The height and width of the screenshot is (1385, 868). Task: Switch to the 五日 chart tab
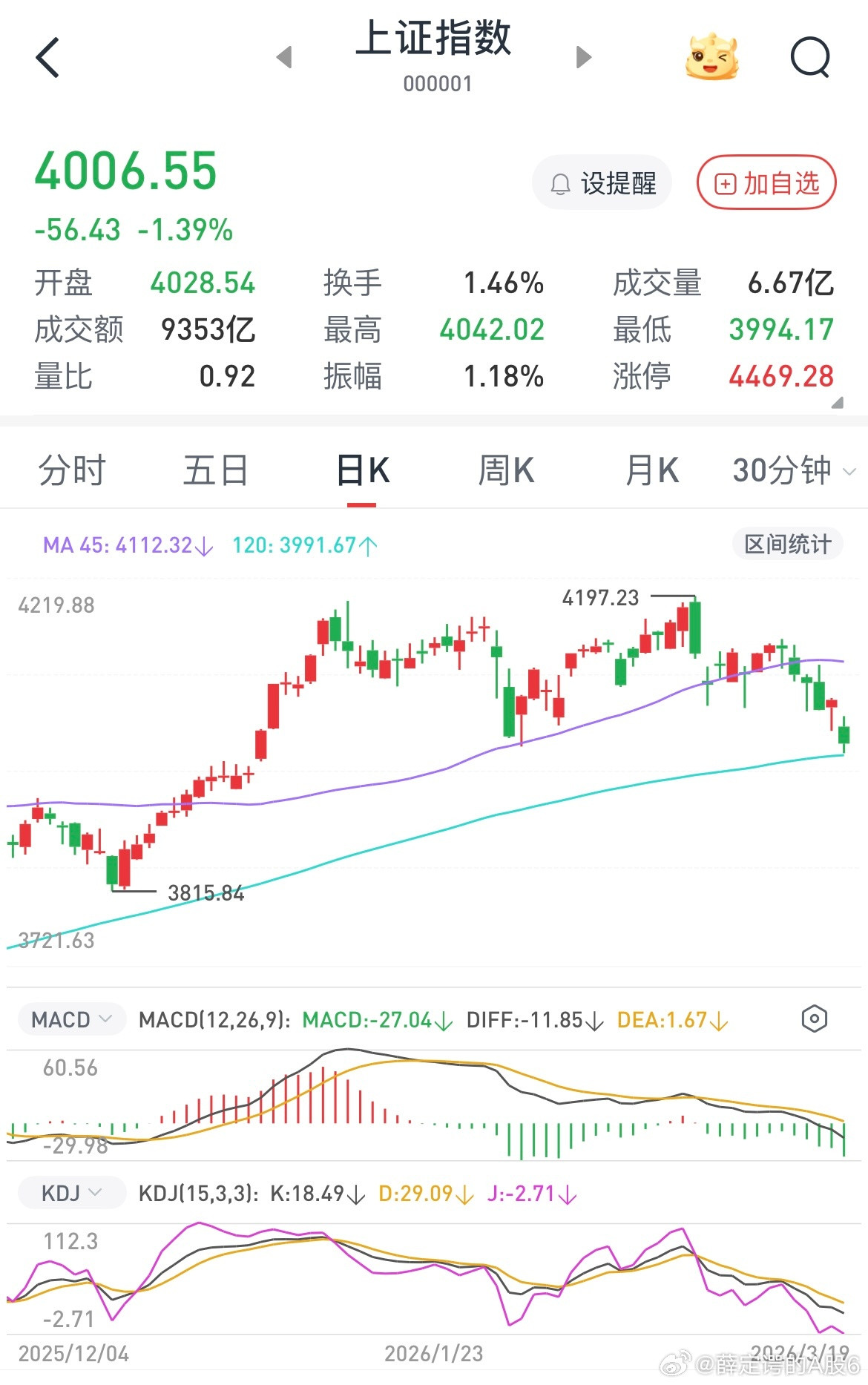pos(216,470)
